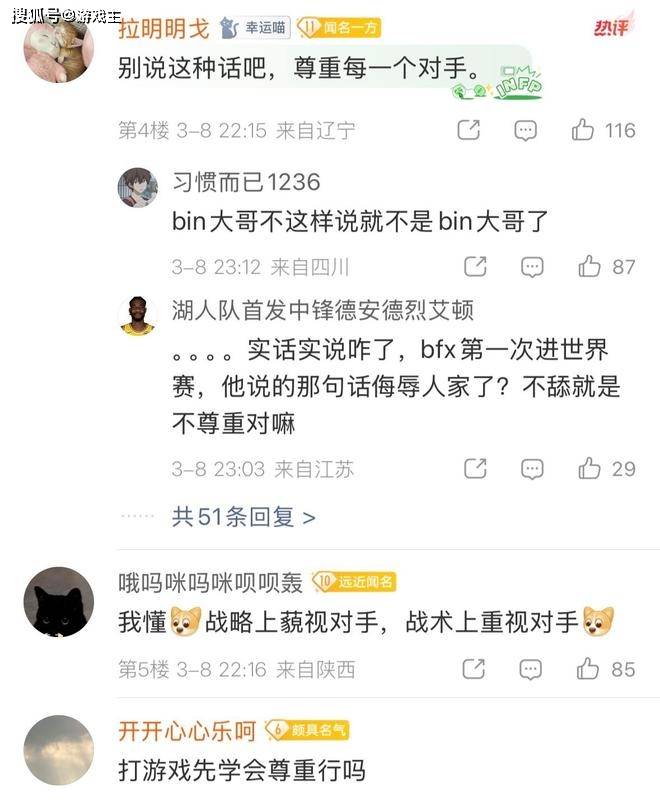Expand 共51条回复 to view all replies
660x805 pixels.
[244, 517]
